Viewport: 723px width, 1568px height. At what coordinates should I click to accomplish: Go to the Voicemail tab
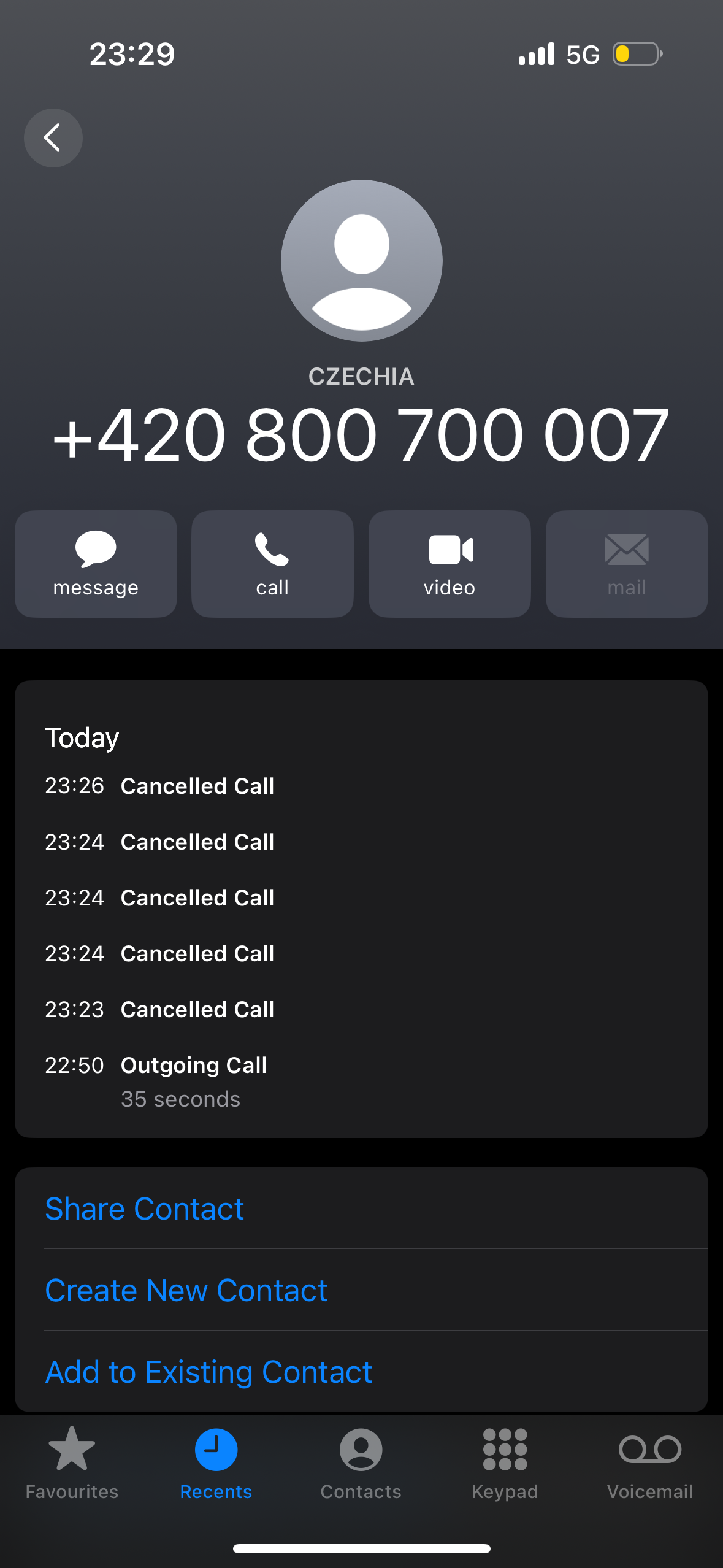coord(650,1463)
